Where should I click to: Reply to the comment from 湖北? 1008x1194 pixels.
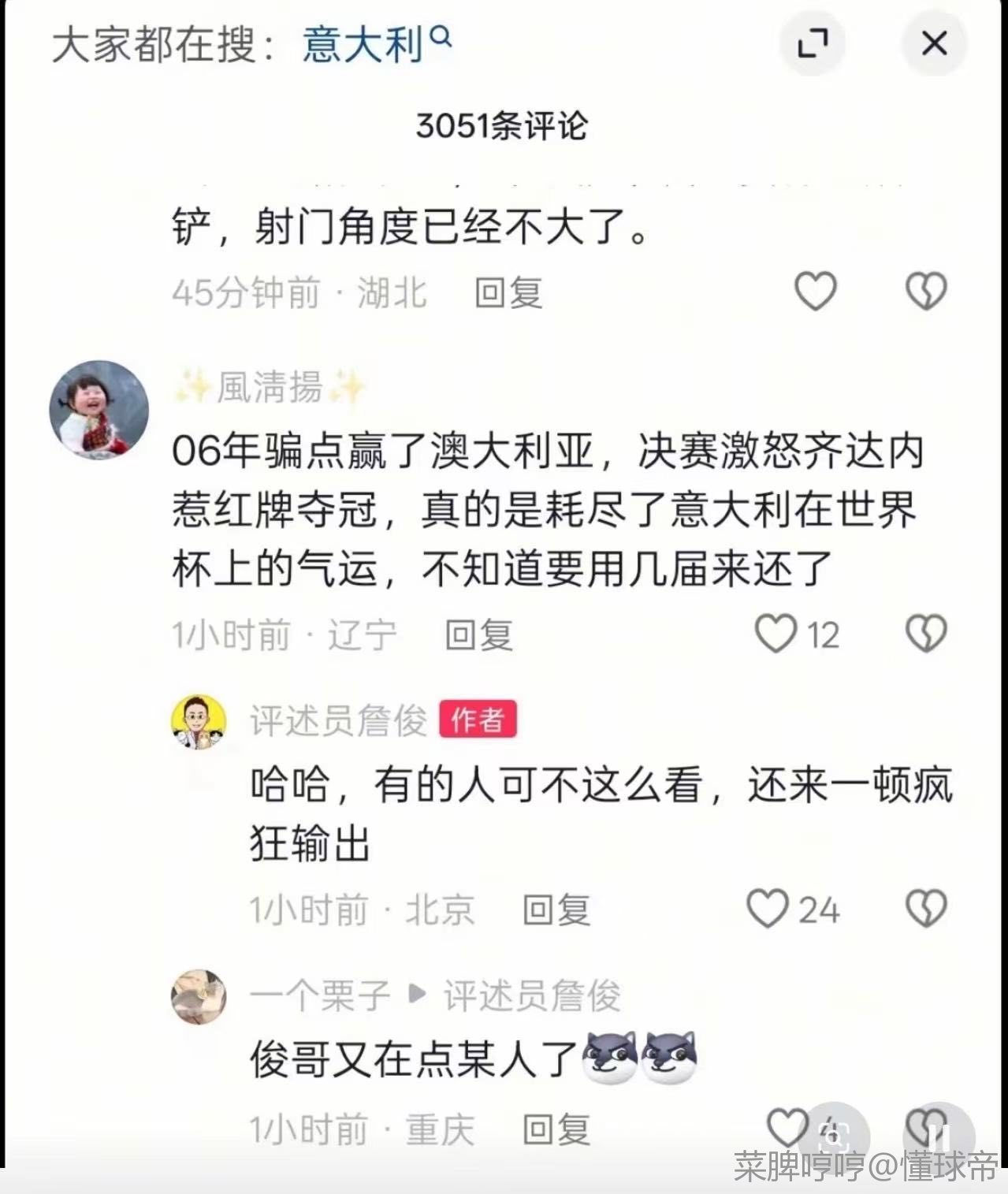pos(508,293)
